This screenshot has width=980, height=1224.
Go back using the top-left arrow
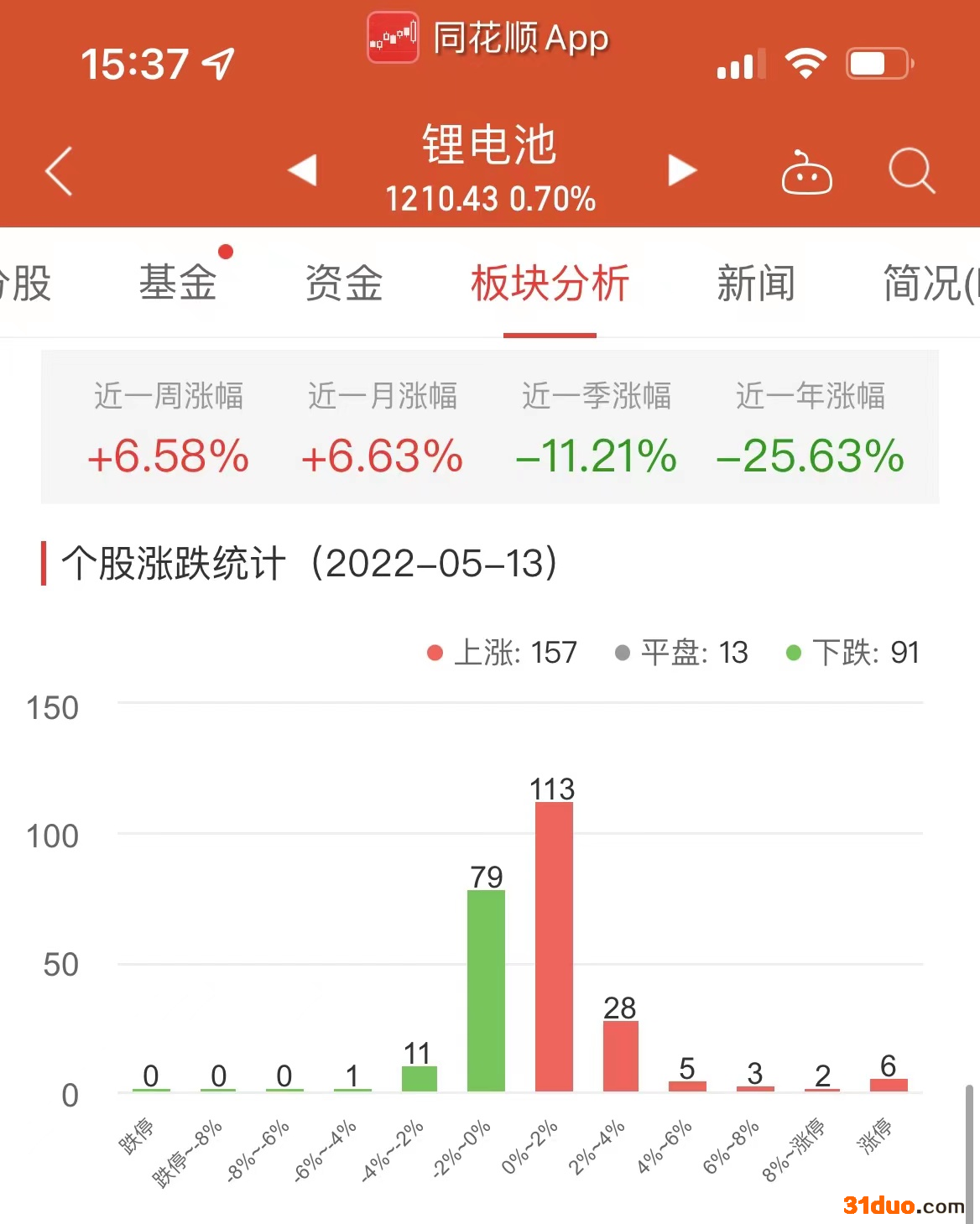pos(59,171)
